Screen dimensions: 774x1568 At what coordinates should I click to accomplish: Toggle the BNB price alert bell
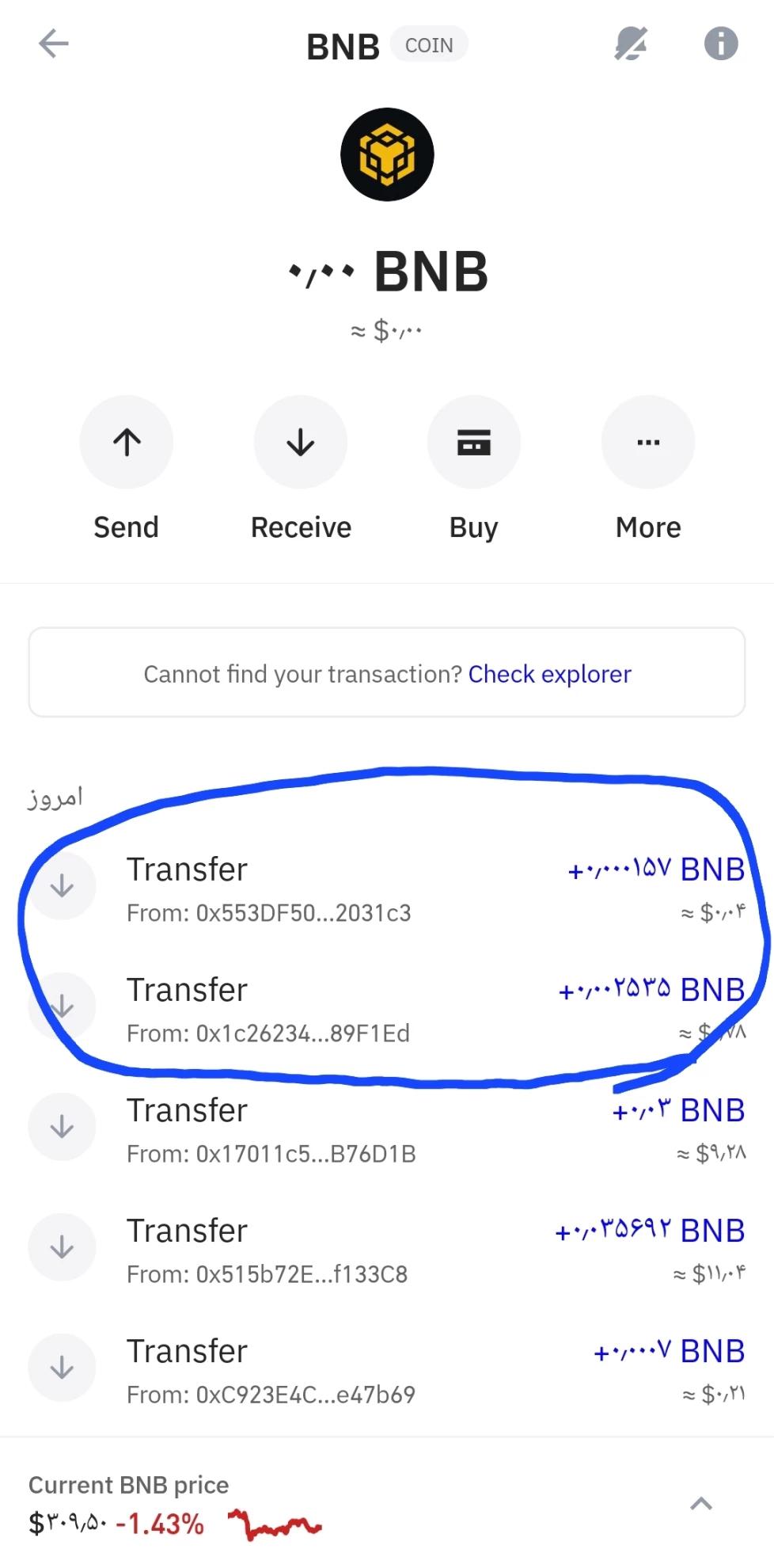(631, 44)
